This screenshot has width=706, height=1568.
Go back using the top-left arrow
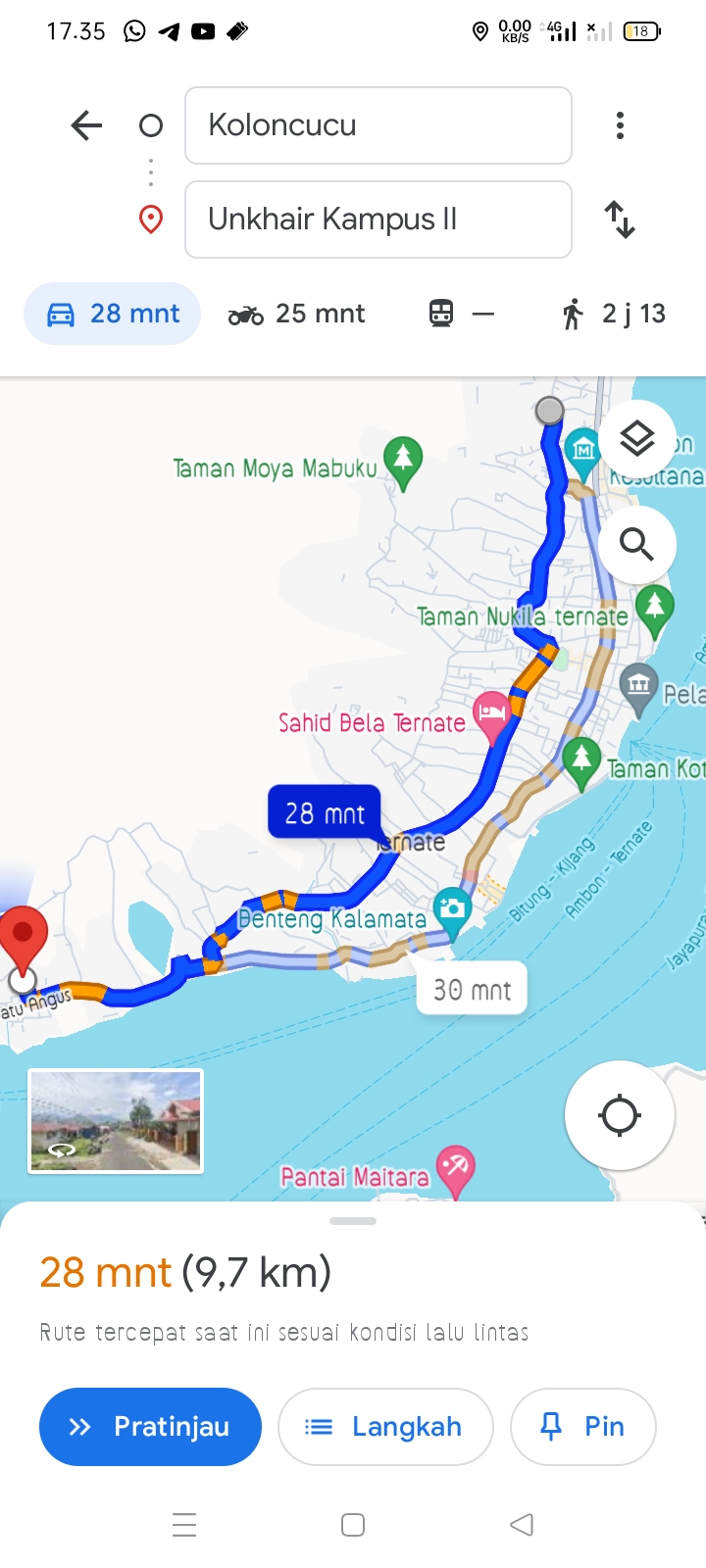(87, 125)
